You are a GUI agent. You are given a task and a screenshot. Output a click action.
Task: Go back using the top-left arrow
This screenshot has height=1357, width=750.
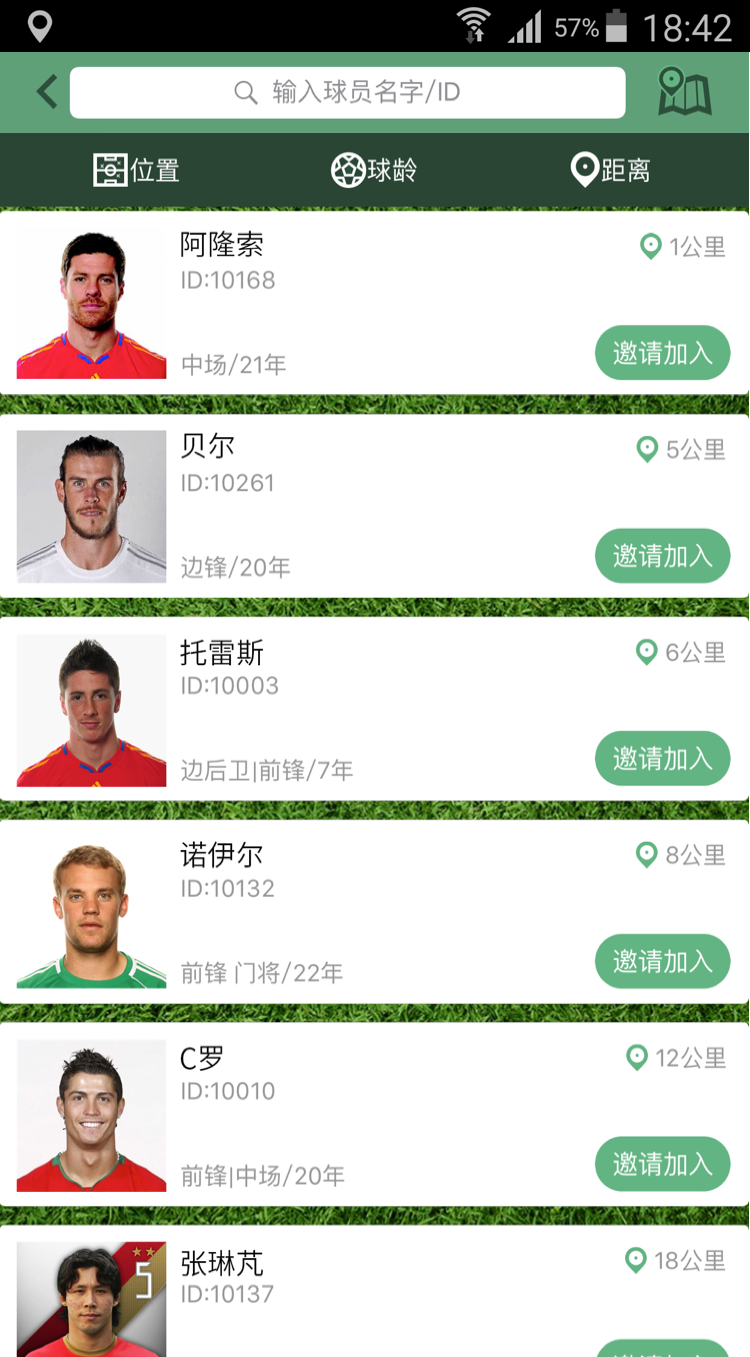pos(46,92)
